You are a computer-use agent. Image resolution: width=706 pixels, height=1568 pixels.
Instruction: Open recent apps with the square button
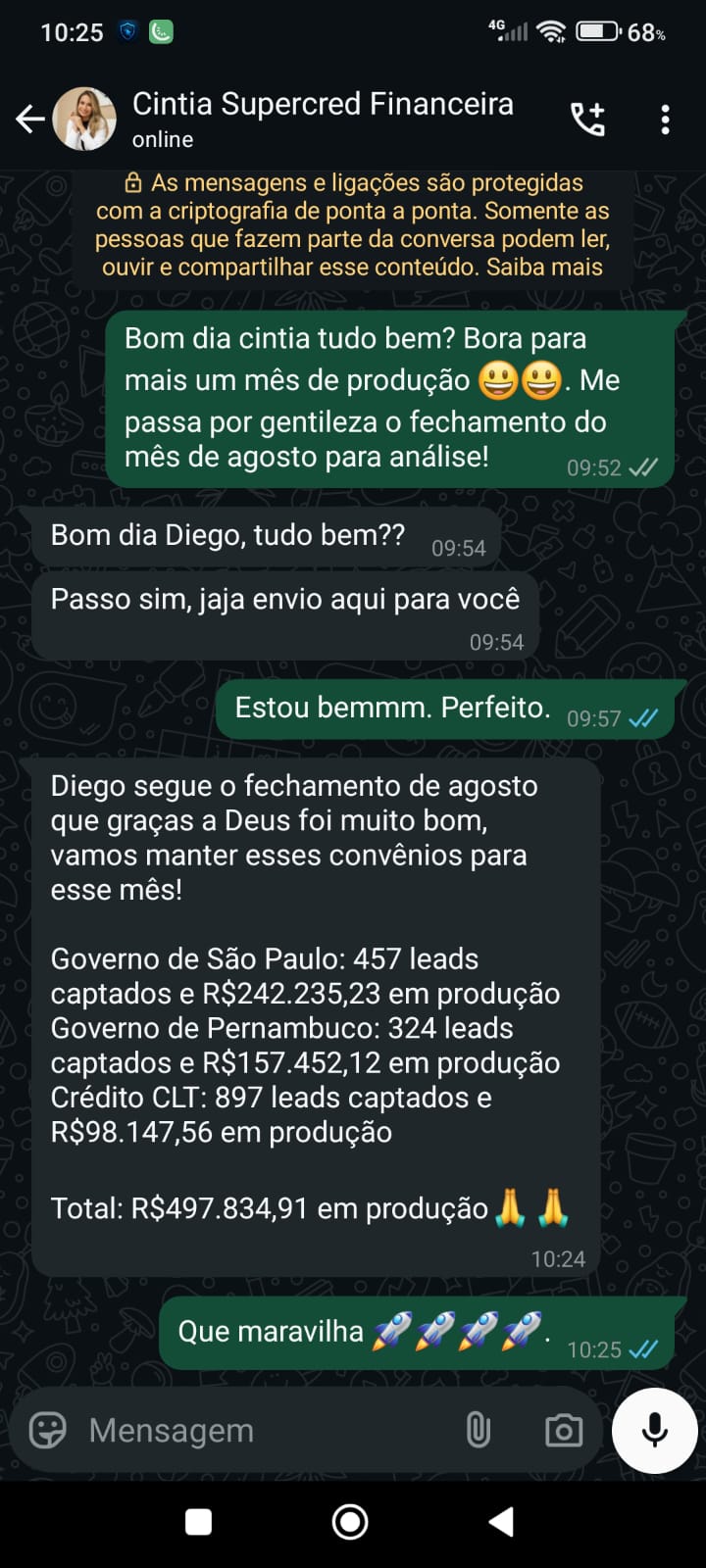pos(199,1522)
